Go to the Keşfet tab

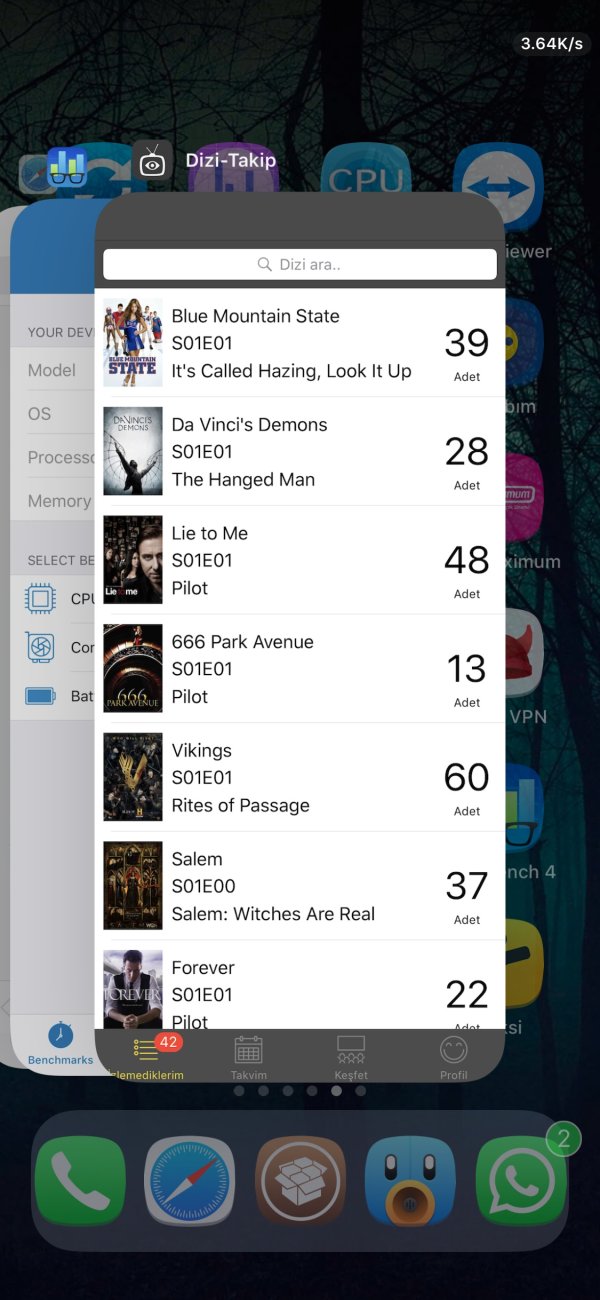[x=351, y=1057]
